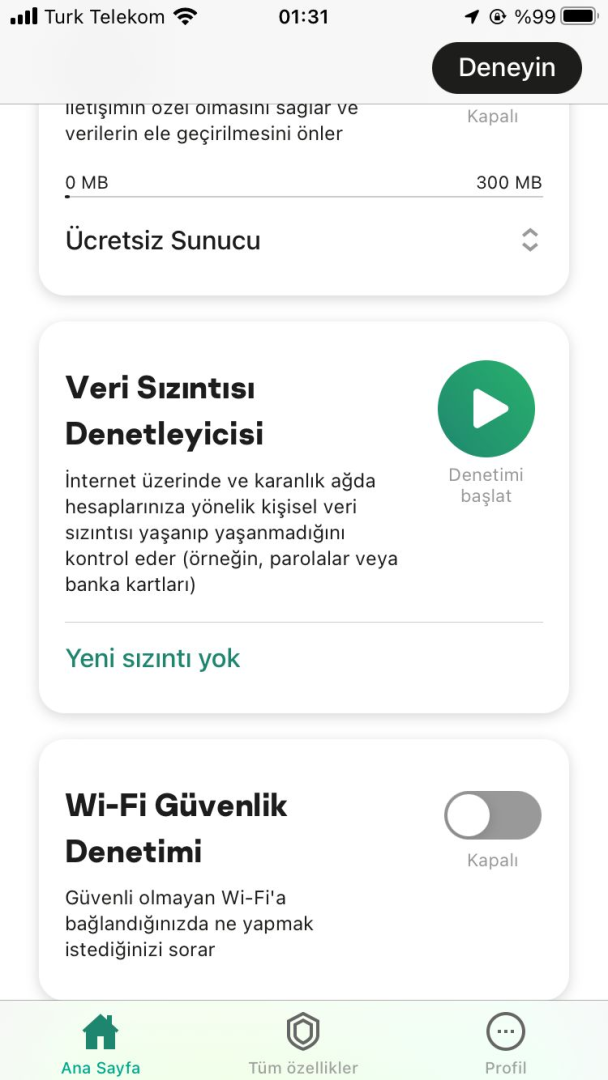The image size is (608, 1080).
Task: Open the Profil tab
Action: pos(505,1043)
